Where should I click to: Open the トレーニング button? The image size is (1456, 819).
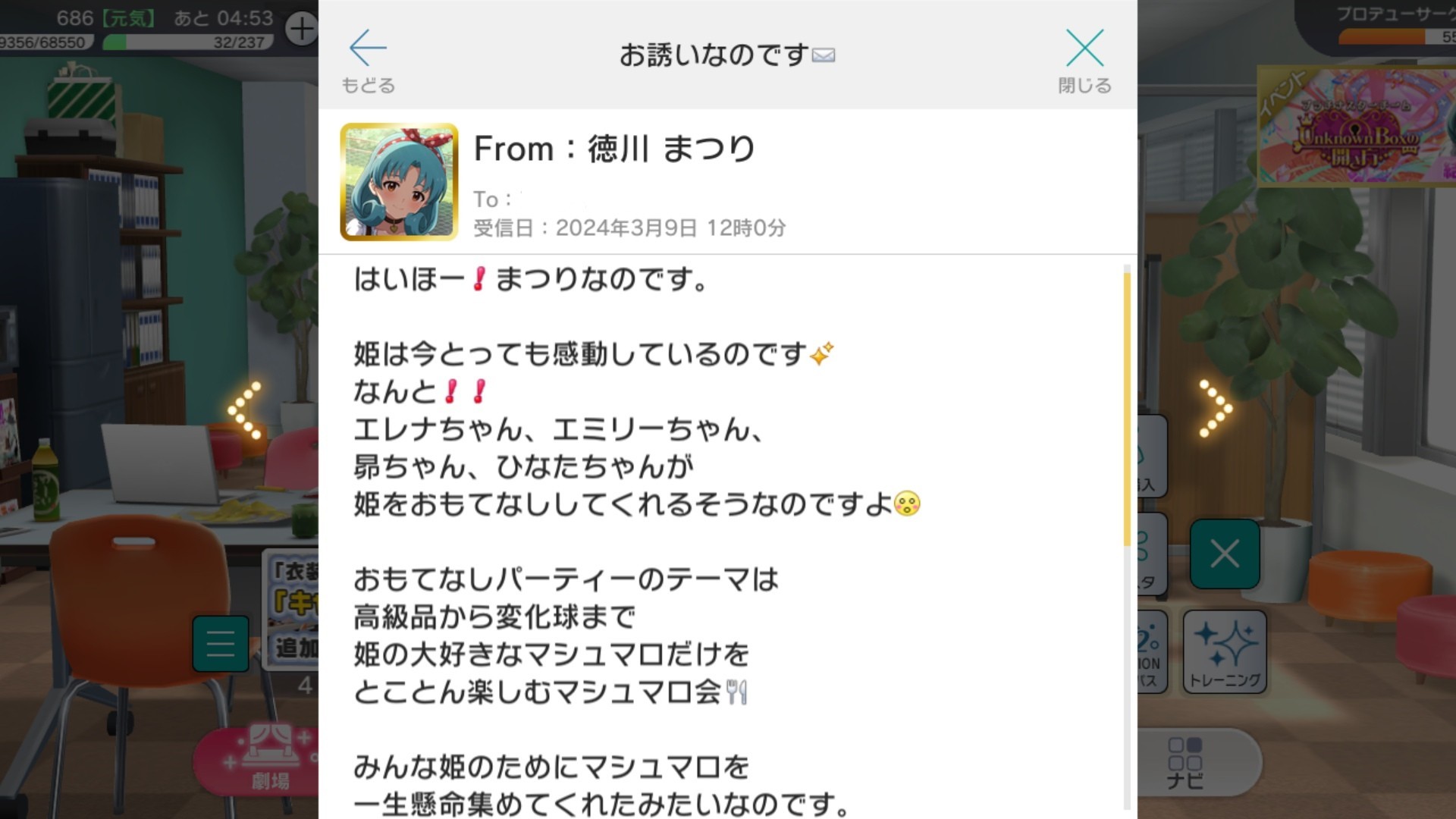(x=1225, y=652)
